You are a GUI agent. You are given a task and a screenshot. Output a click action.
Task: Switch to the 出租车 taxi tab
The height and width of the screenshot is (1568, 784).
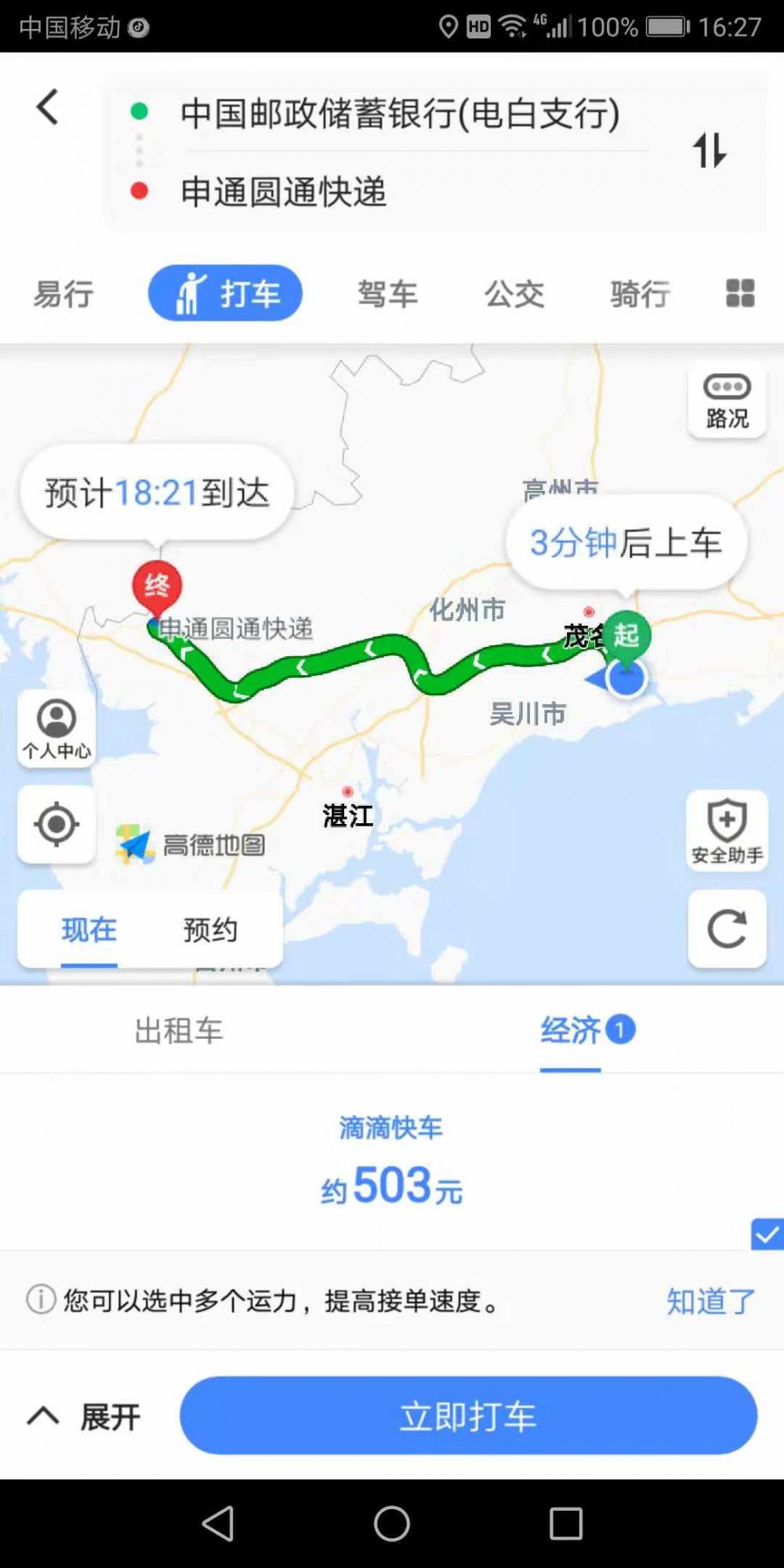[179, 1031]
